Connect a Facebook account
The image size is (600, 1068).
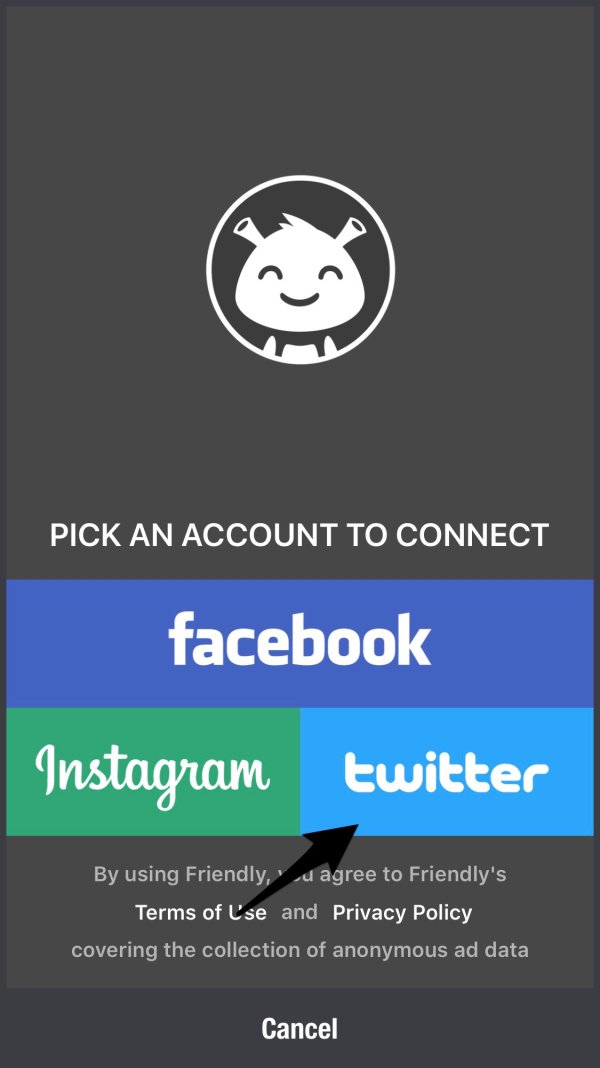click(x=300, y=642)
